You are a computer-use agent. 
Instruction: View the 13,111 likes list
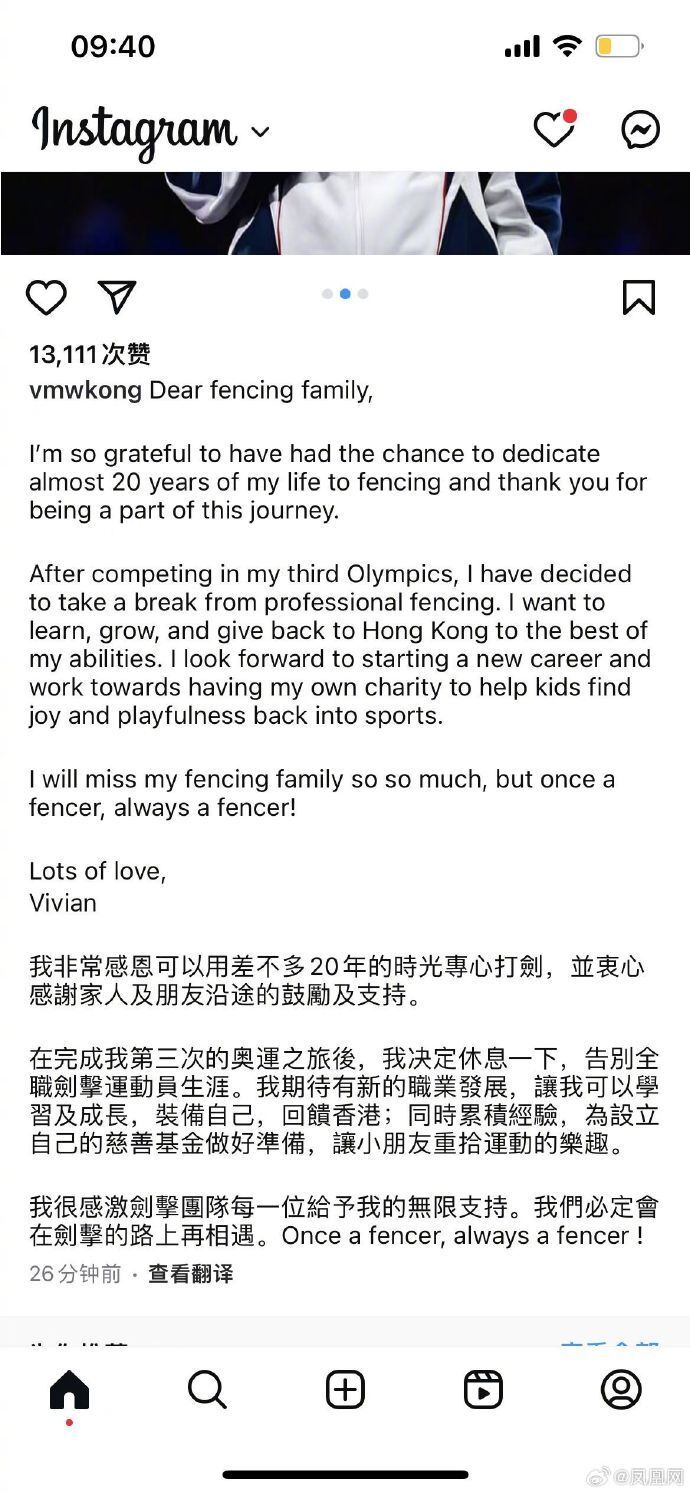90,354
